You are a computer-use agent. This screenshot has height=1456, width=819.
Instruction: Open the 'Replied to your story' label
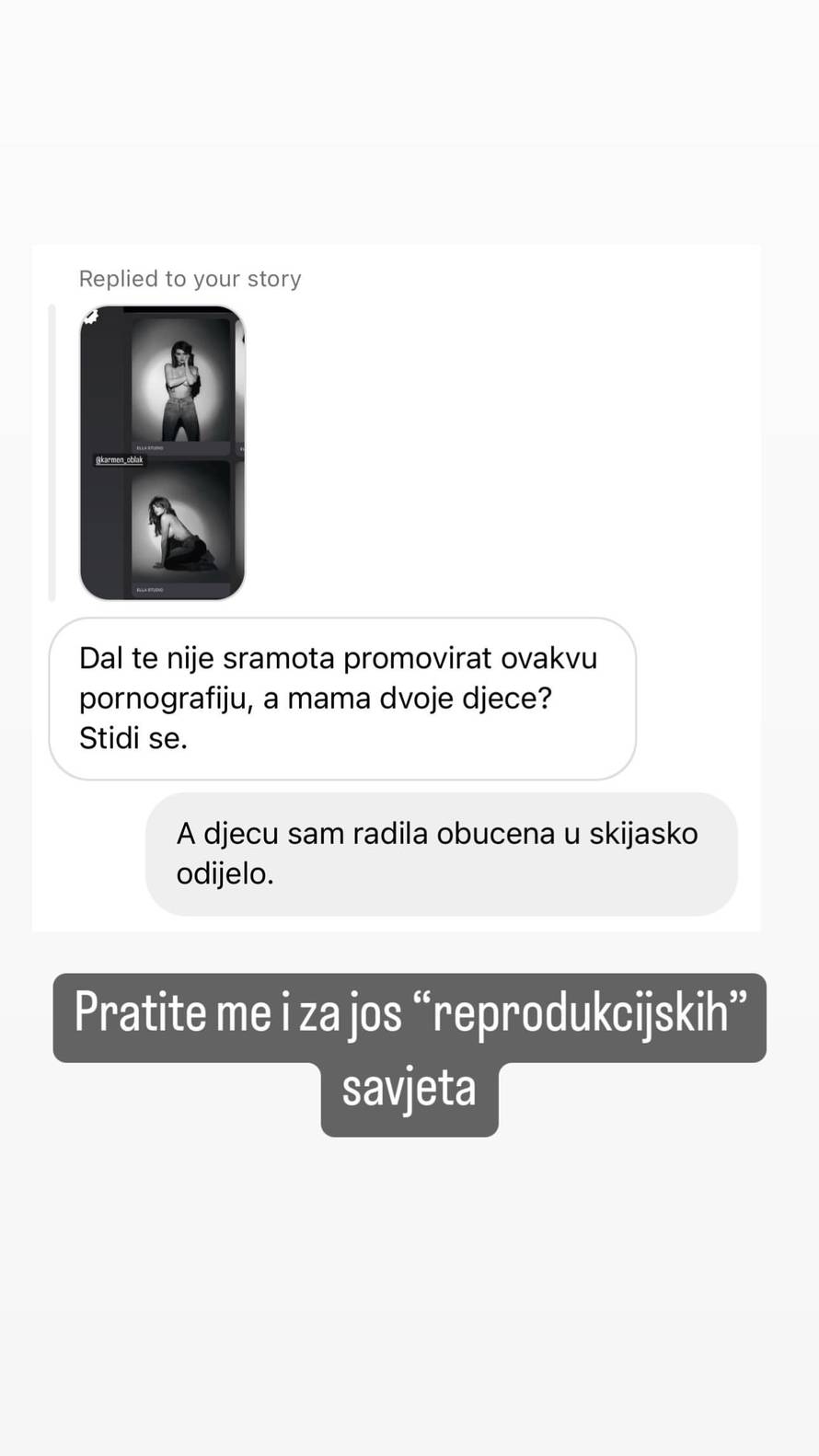coord(190,279)
